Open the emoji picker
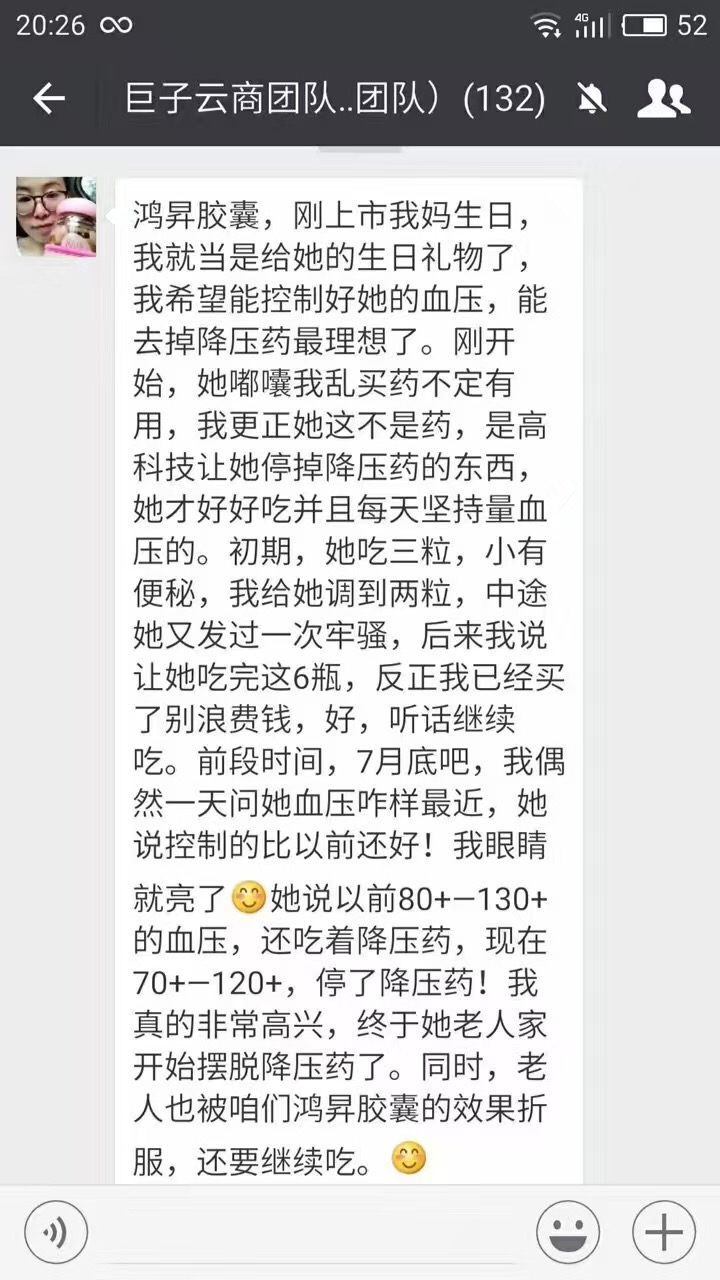This screenshot has height=1280, width=720. point(568,1231)
